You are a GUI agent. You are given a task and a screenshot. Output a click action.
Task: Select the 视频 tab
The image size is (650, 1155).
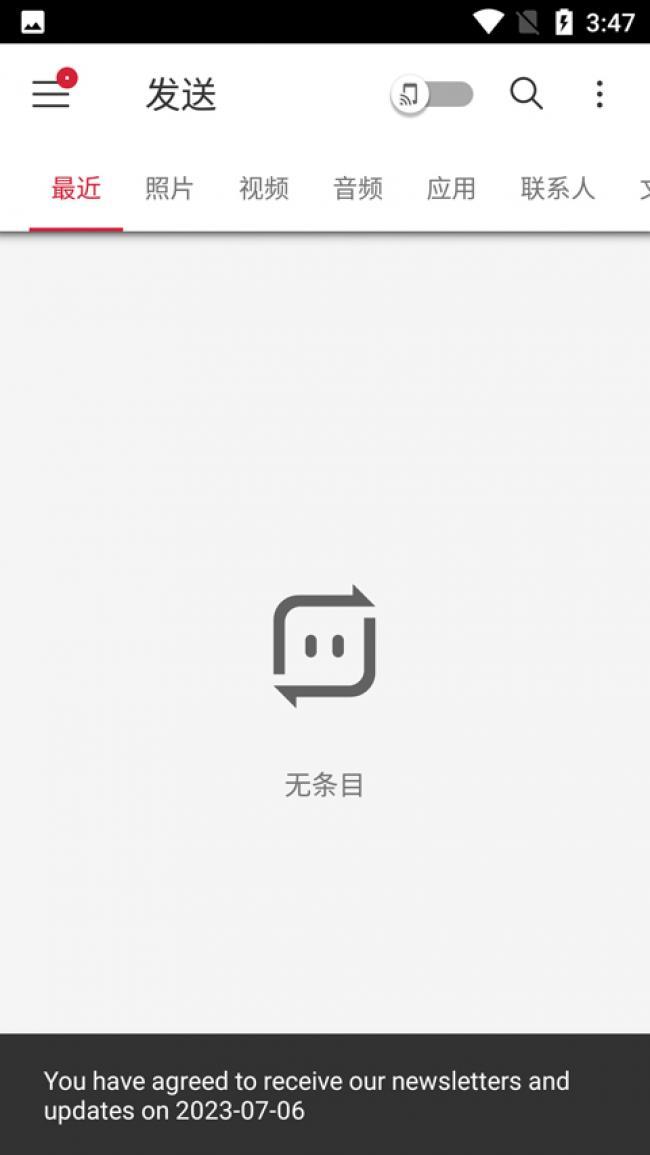click(x=264, y=188)
